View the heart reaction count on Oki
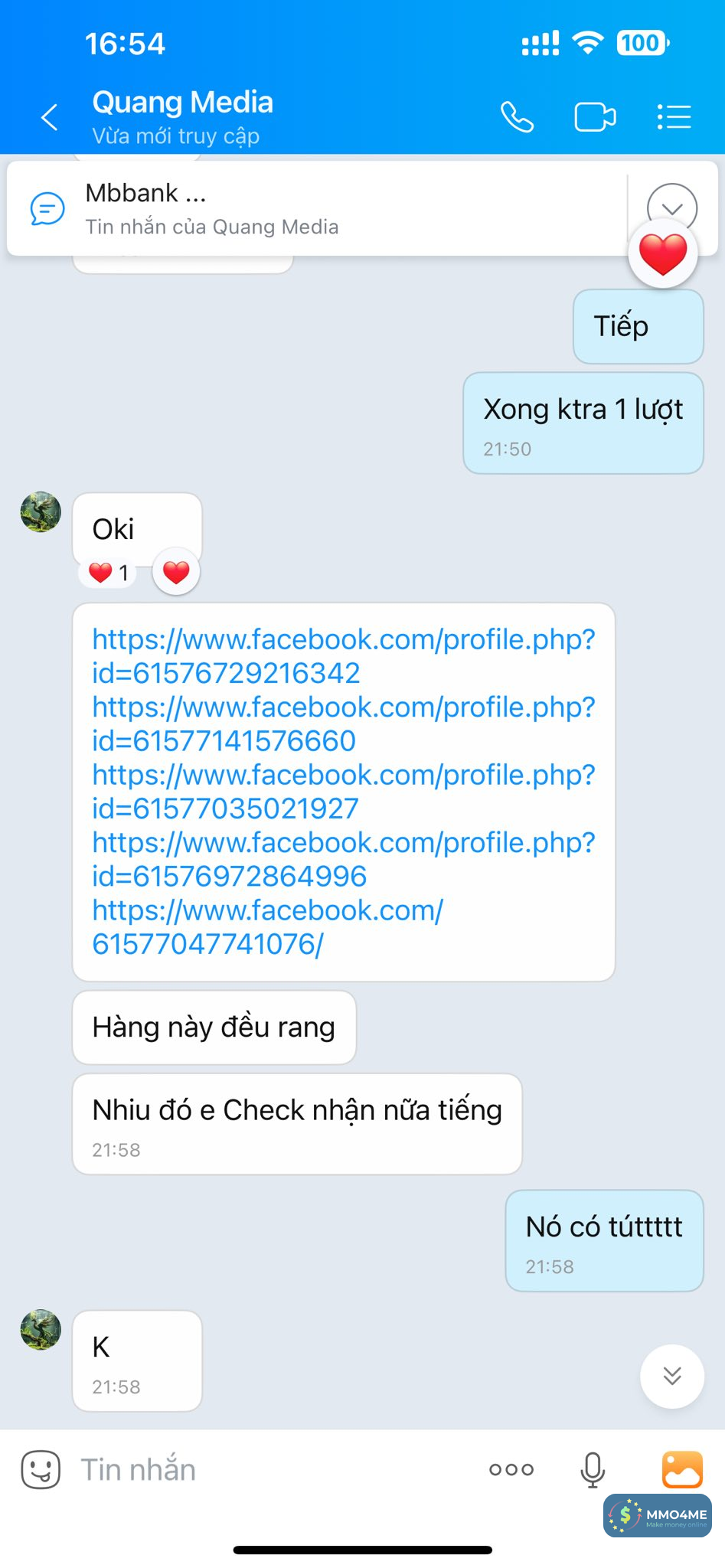725x1568 pixels. tap(109, 573)
